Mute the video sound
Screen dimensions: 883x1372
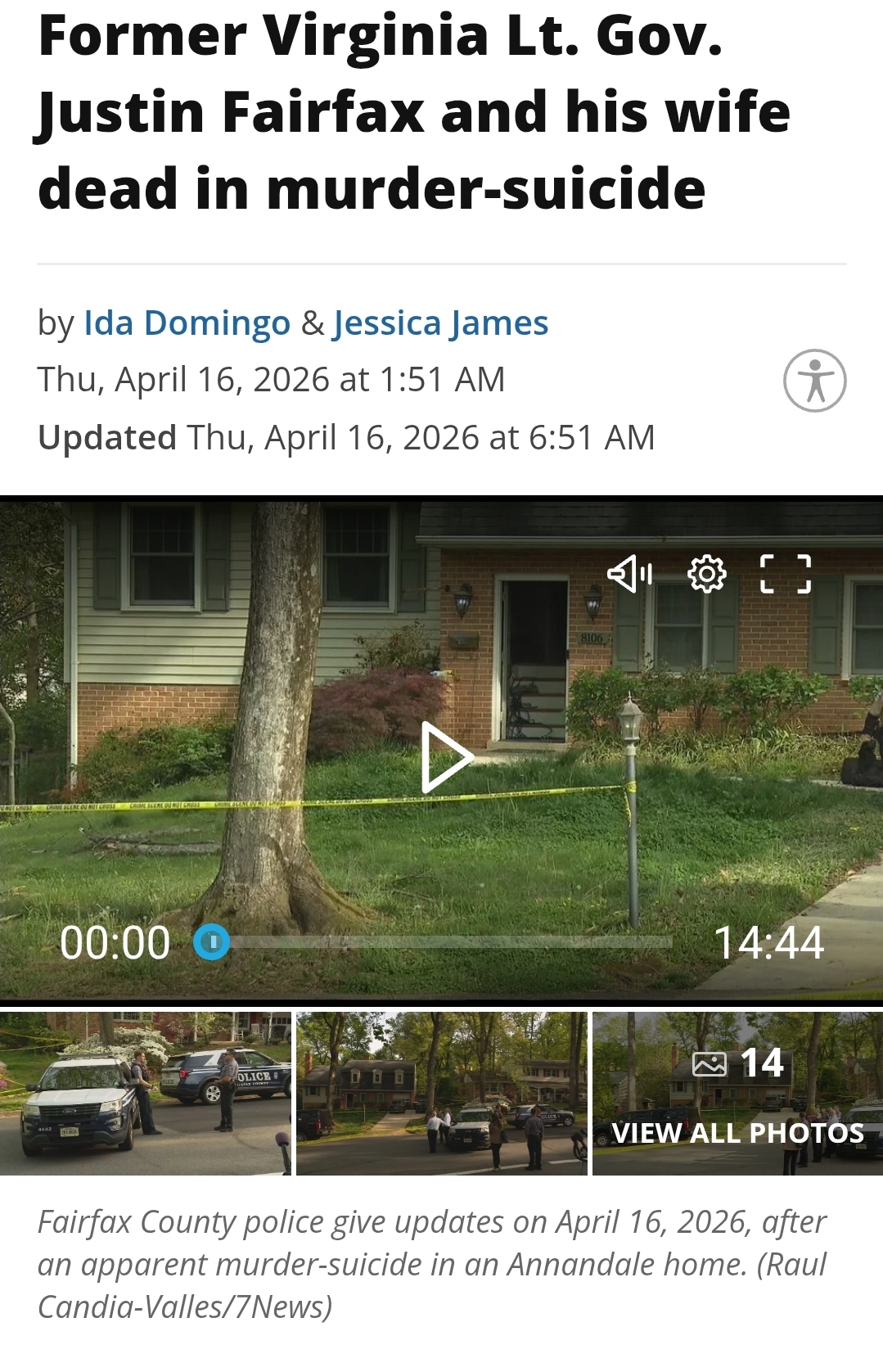point(629,573)
